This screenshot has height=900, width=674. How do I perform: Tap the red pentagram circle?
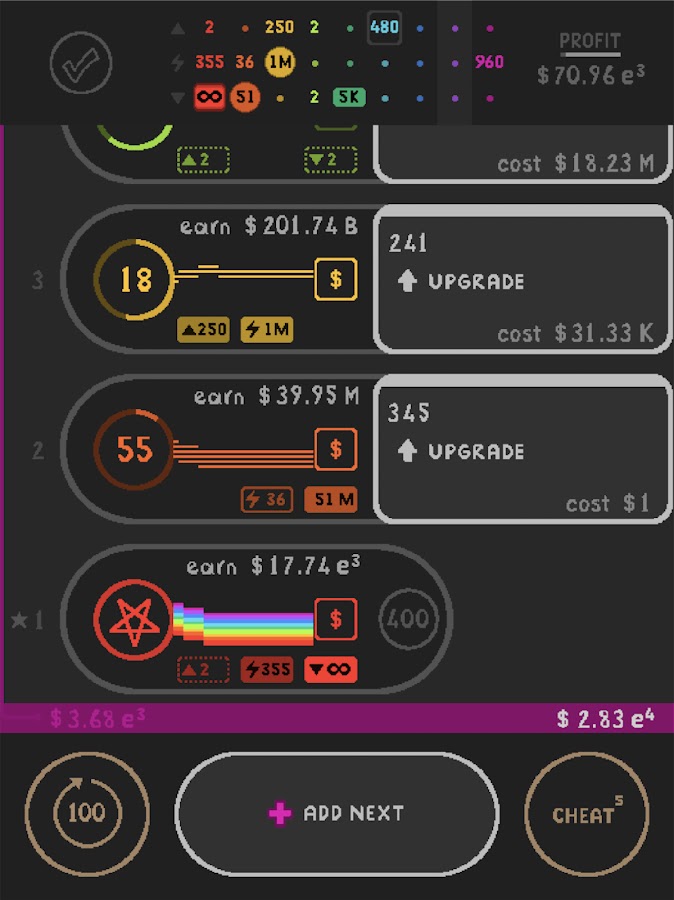coord(134,620)
